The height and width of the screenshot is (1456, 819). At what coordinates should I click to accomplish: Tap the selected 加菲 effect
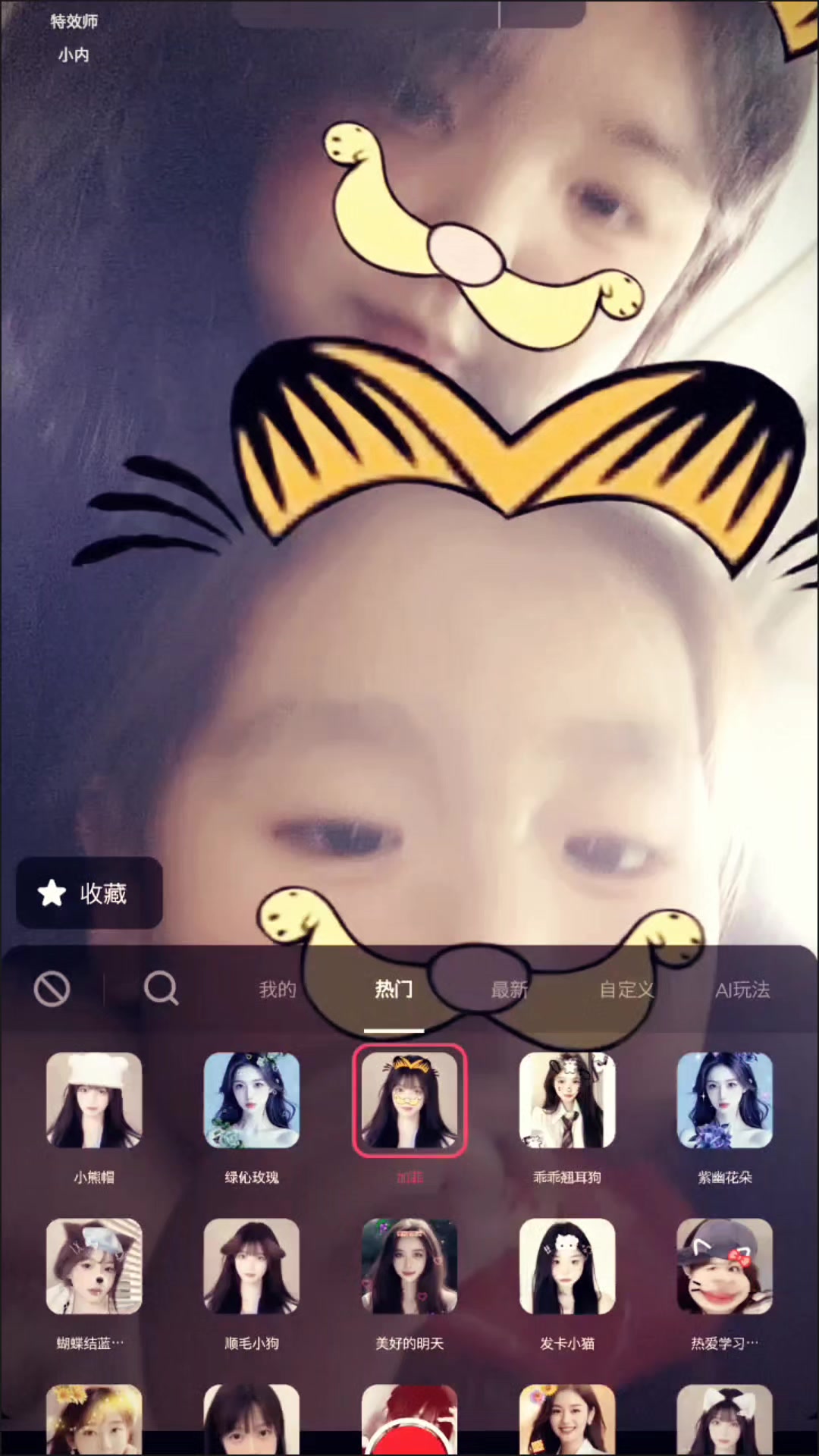(x=409, y=1100)
